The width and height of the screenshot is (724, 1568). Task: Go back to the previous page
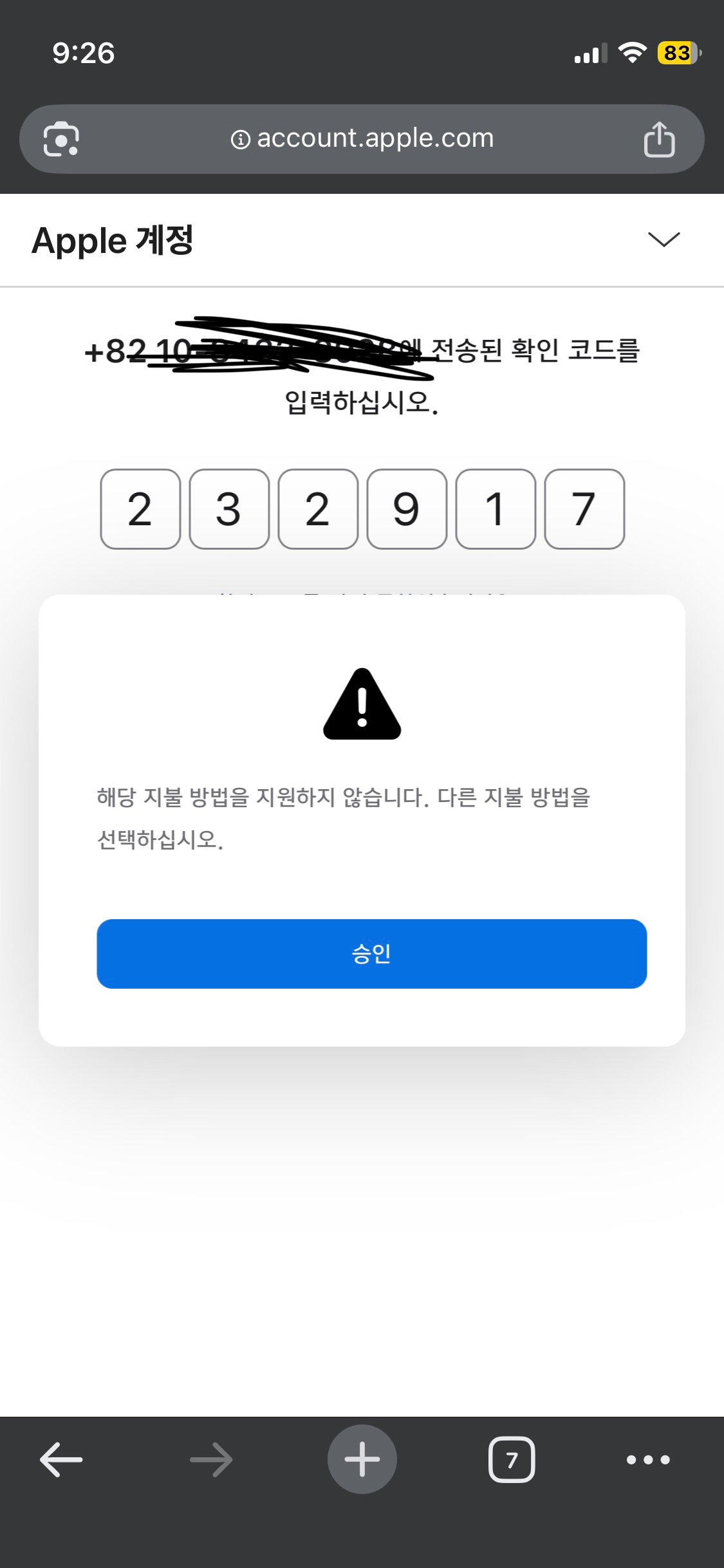coord(61,1459)
